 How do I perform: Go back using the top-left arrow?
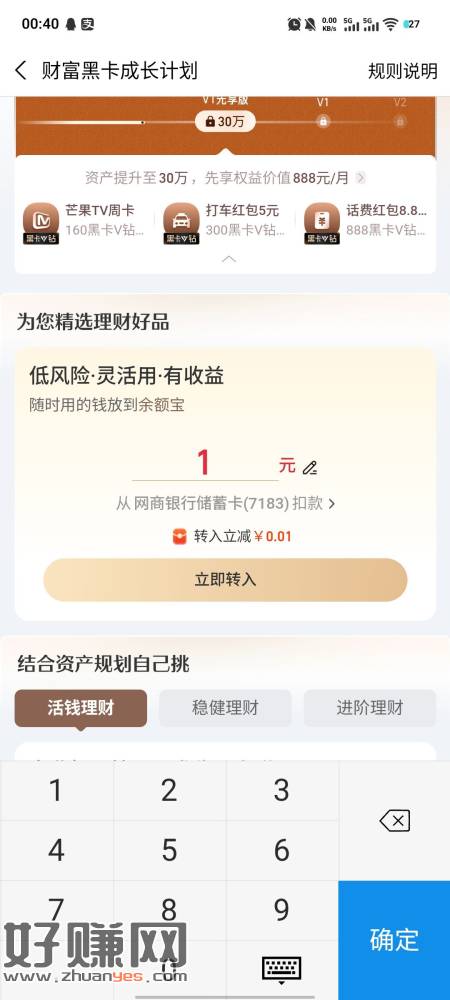21,70
